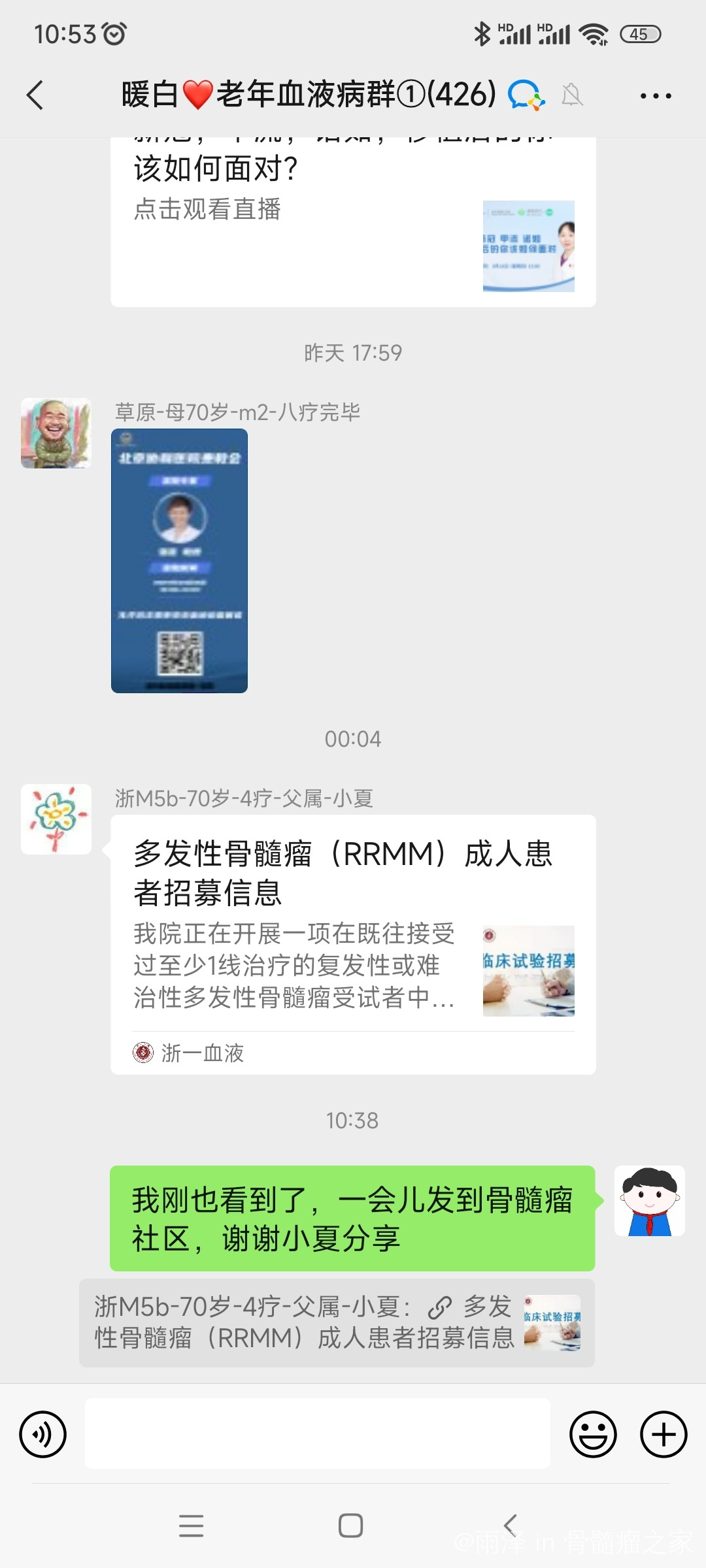Open system recent apps
Viewport: 706px width, 1568px height.
pyautogui.click(x=191, y=1526)
